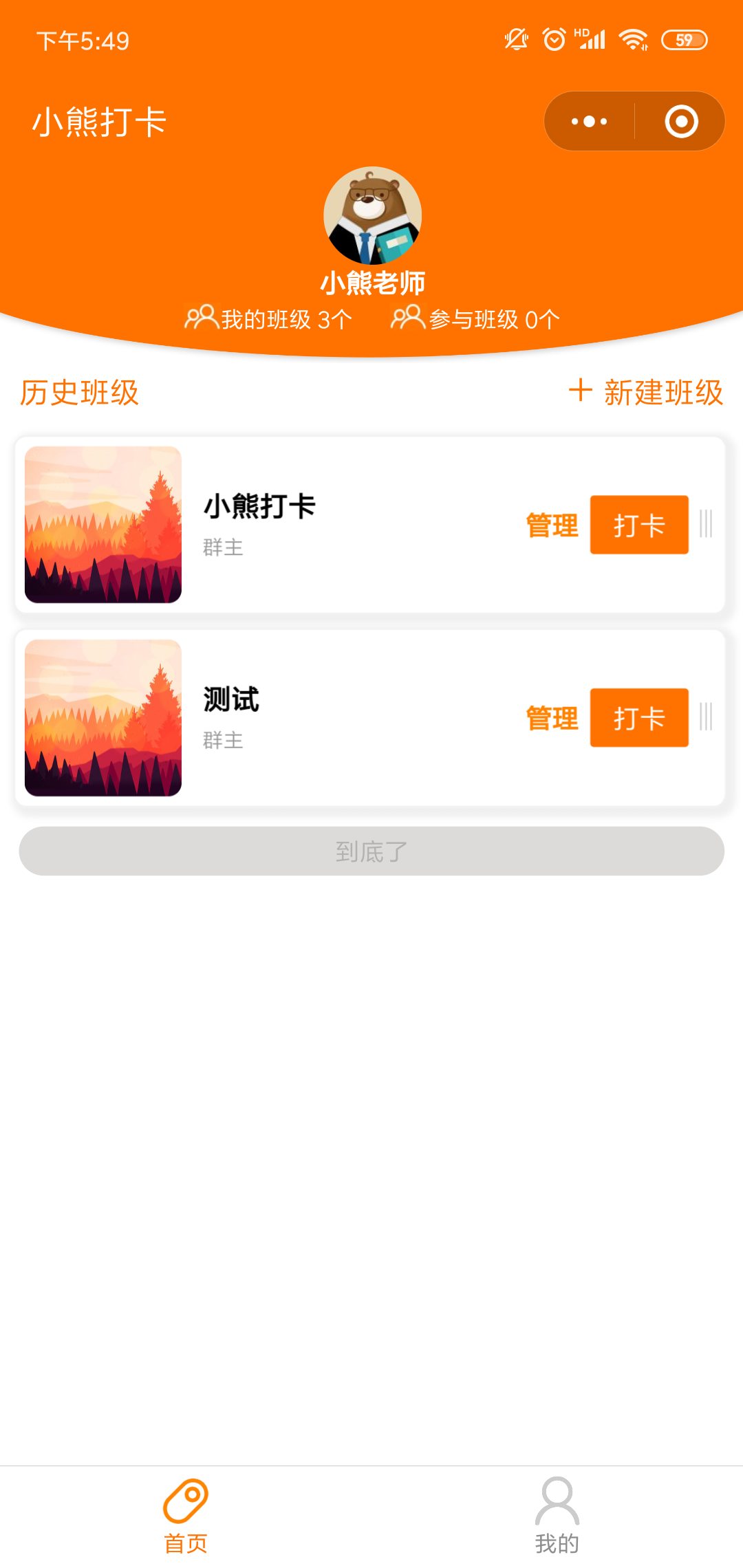View 我的班级 3个 list

tap(268, 319)
